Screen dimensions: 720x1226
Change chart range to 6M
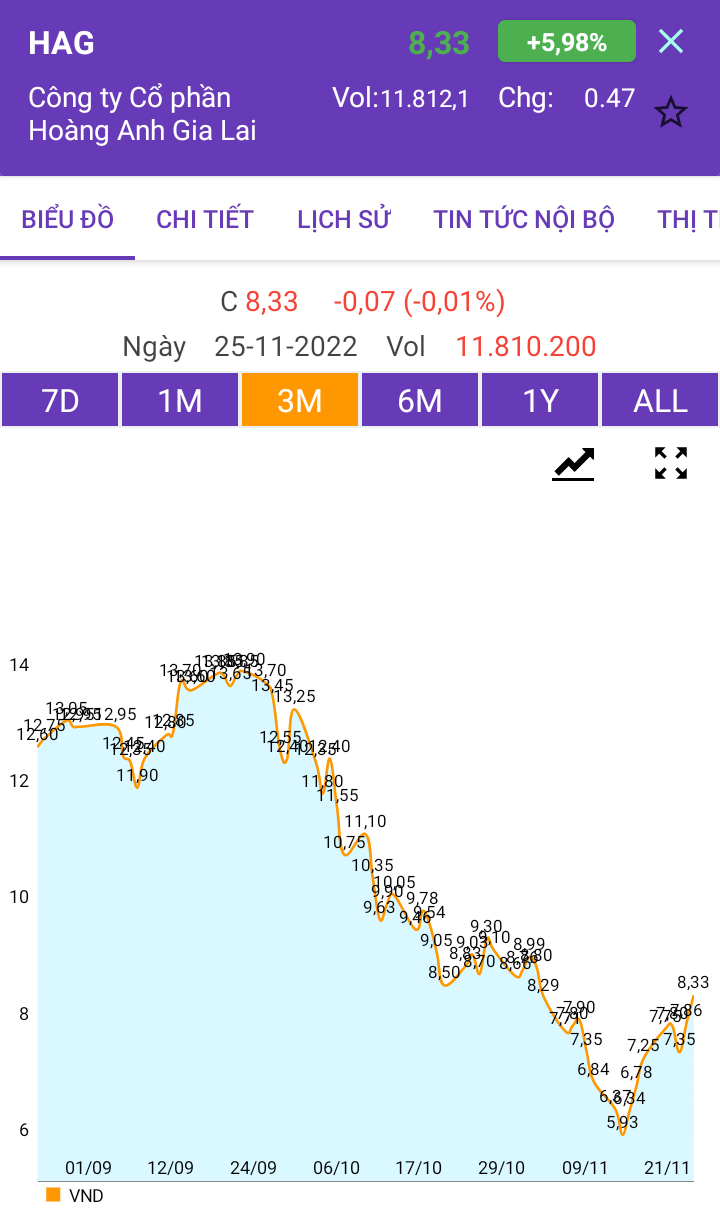[420, 400]
